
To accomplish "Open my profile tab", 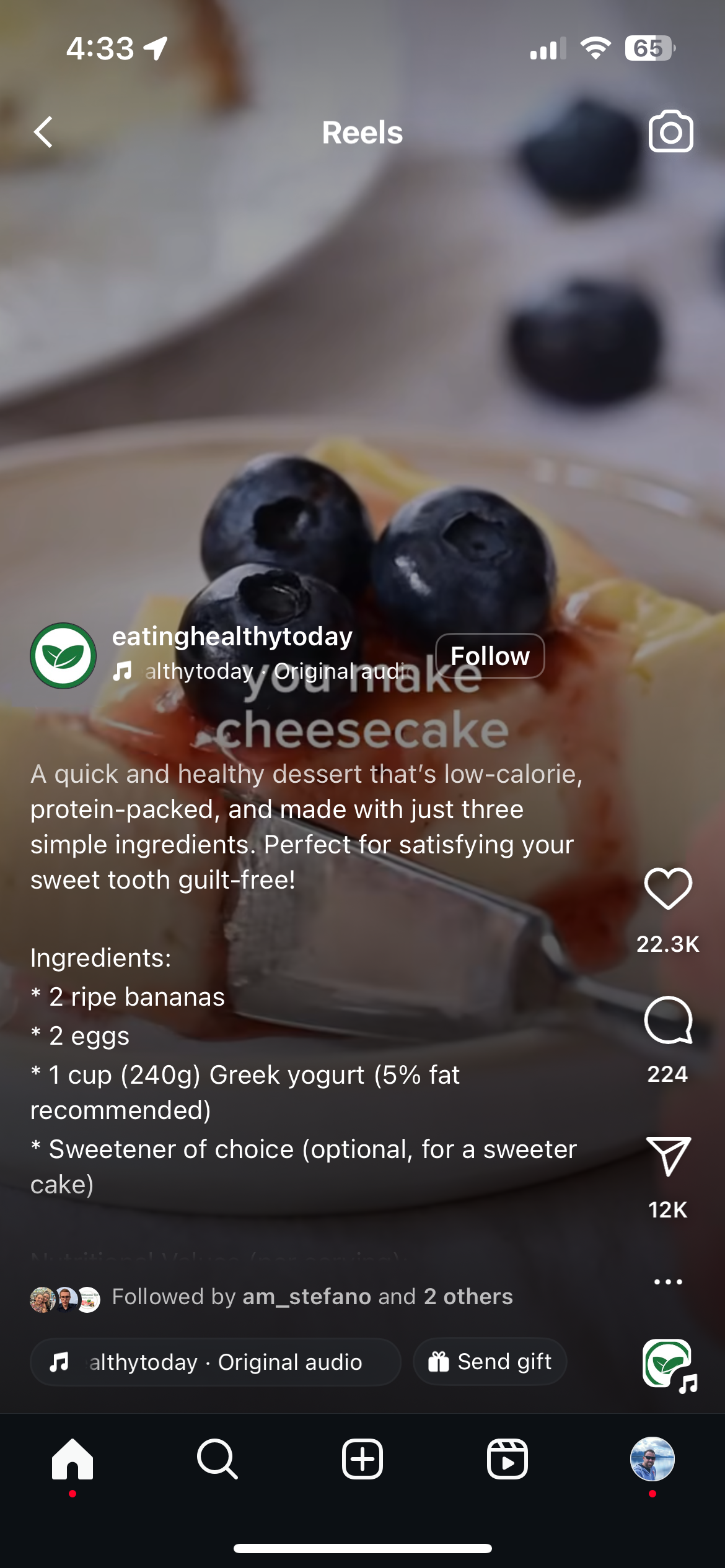I will pyautogui.click(x=652, y=1459).
